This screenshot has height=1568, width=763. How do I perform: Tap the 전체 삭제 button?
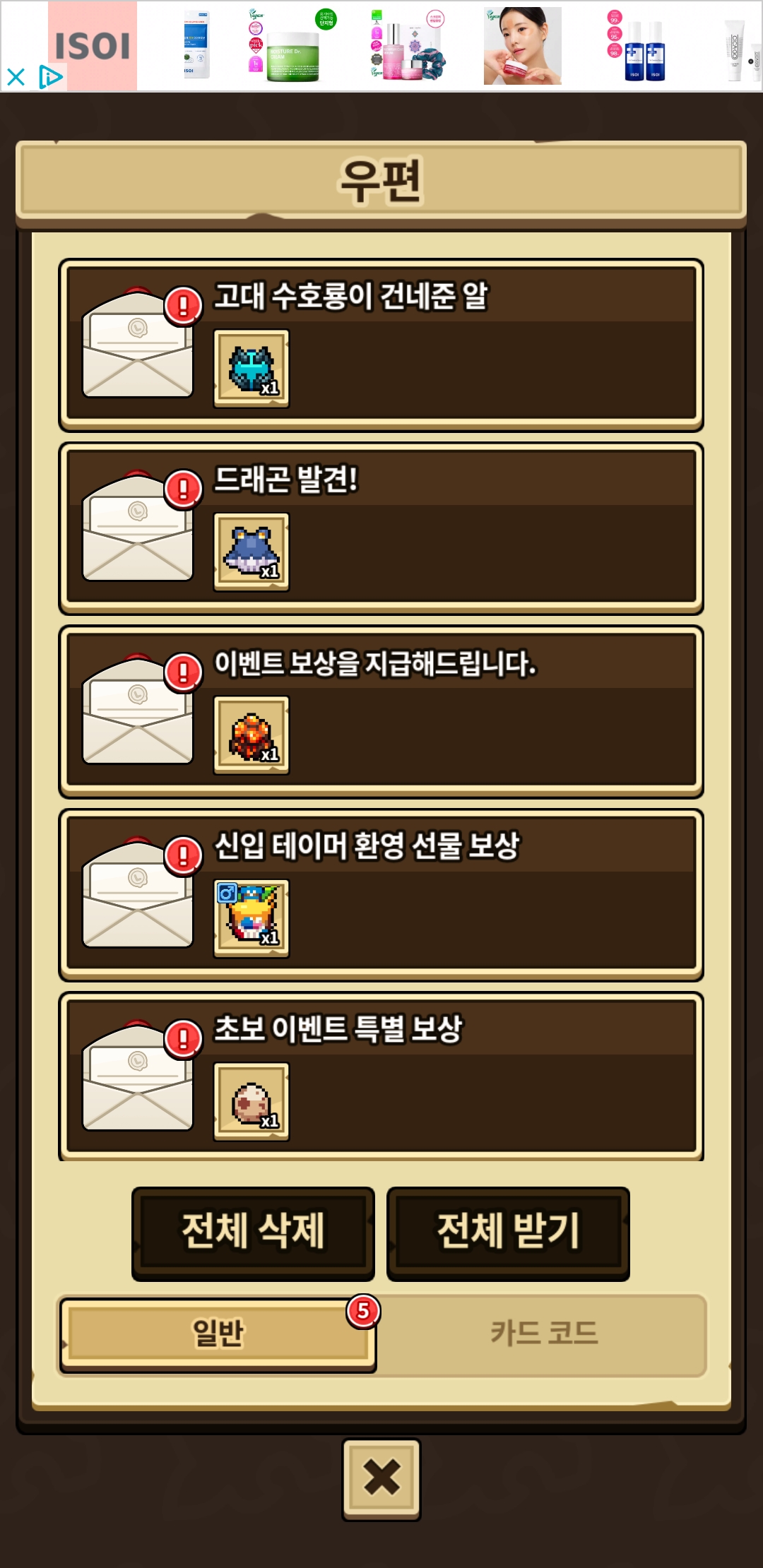coord(253,1233)
